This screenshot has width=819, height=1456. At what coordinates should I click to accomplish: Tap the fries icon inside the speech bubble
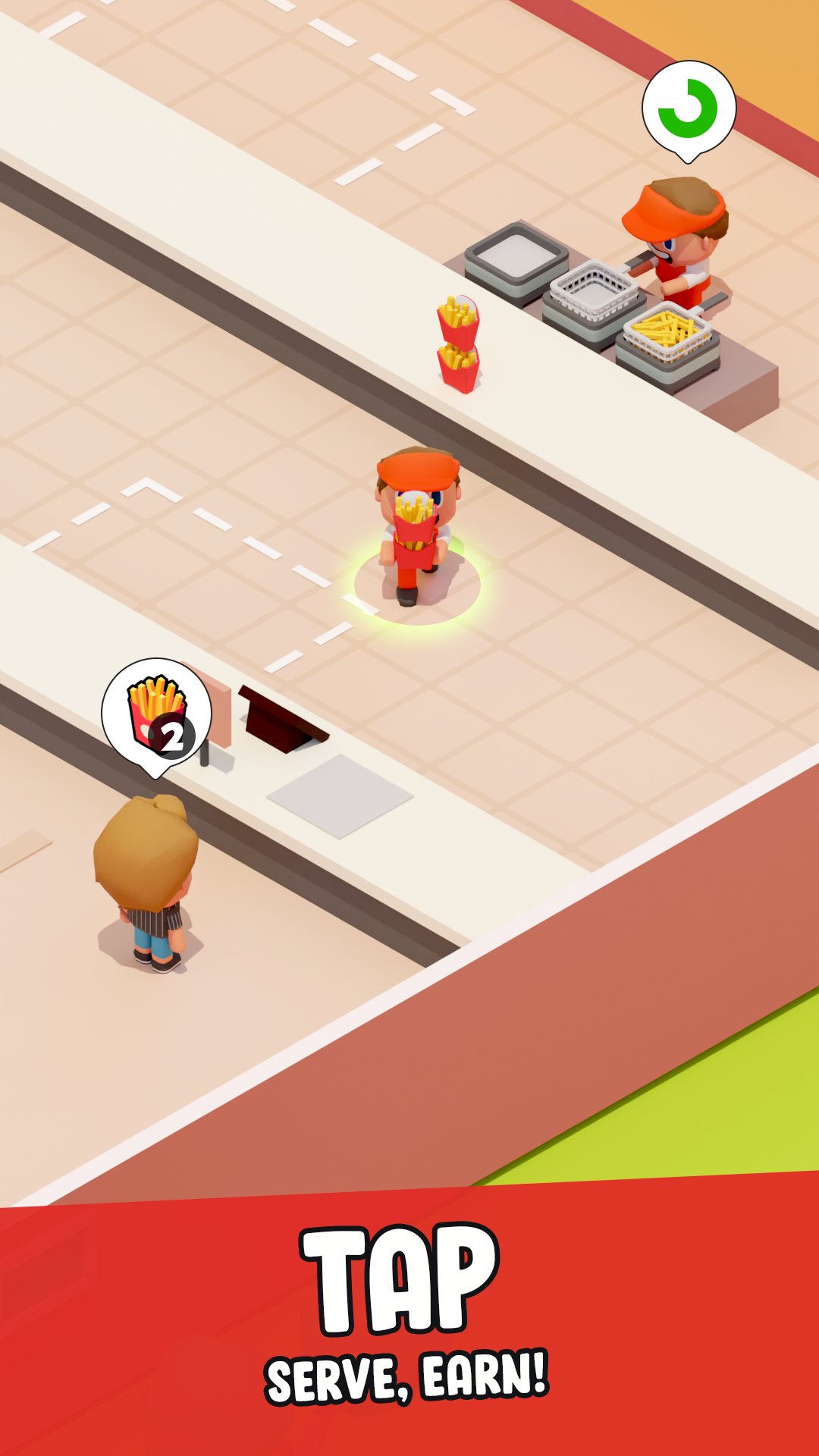pos(155,705)
